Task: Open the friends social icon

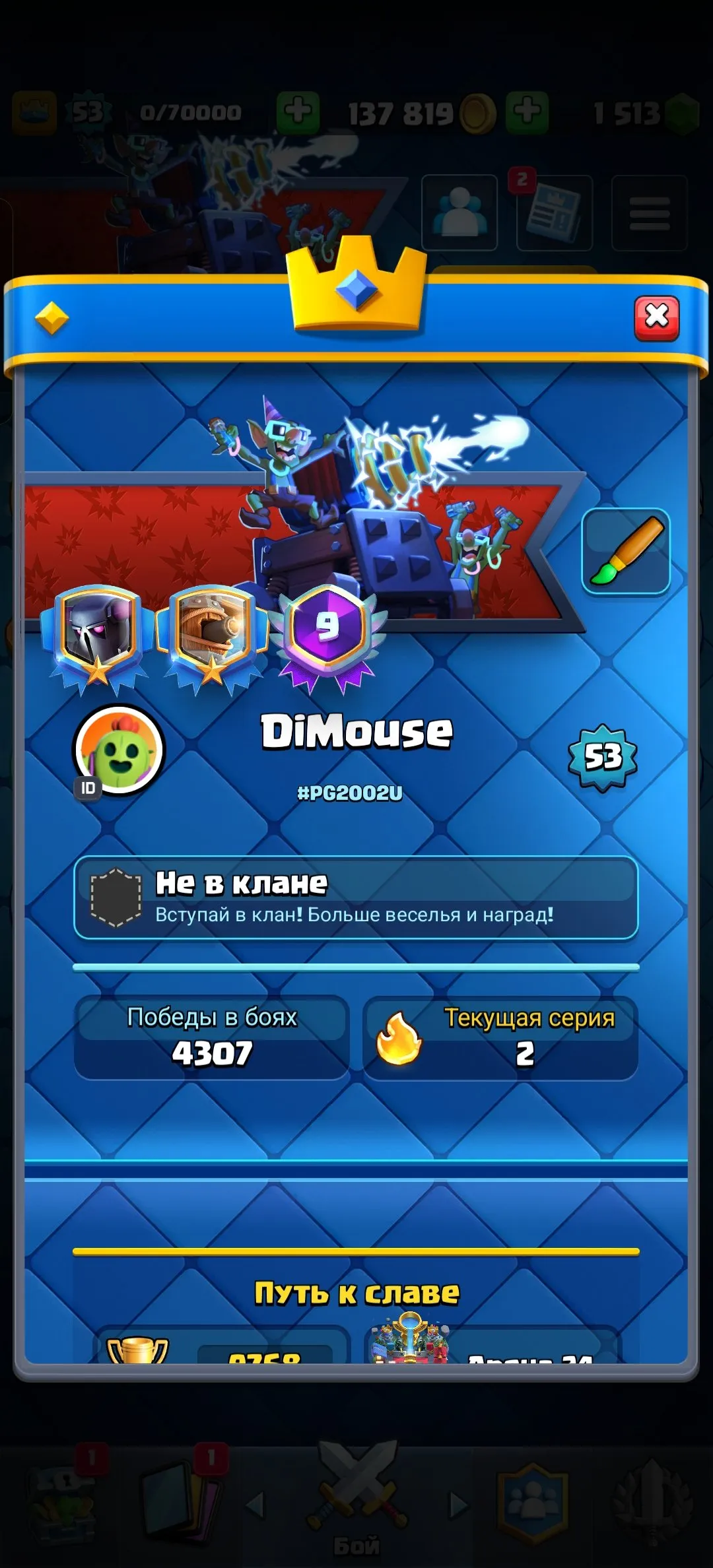Action: [459, 211]
